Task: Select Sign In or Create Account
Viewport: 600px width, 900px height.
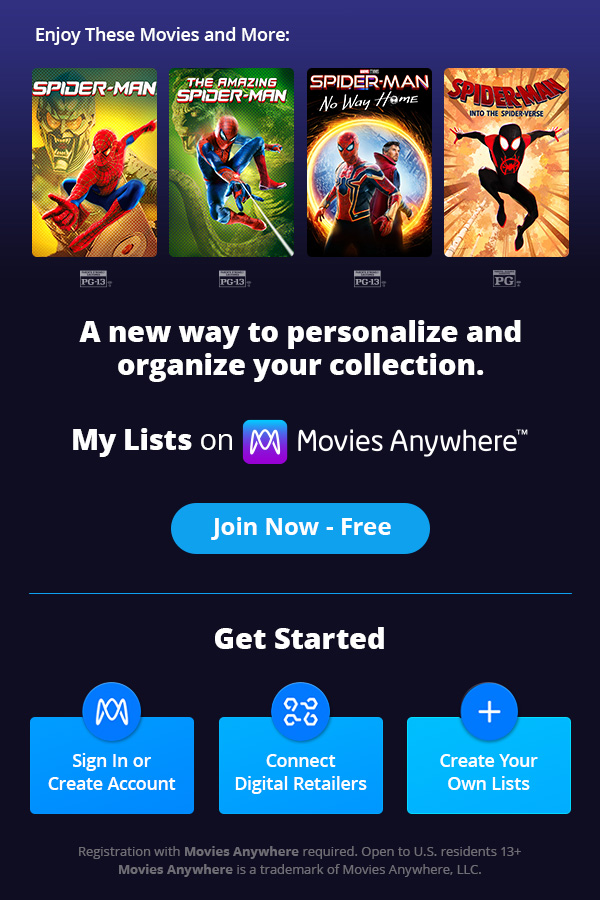Action: click(111, 765)
